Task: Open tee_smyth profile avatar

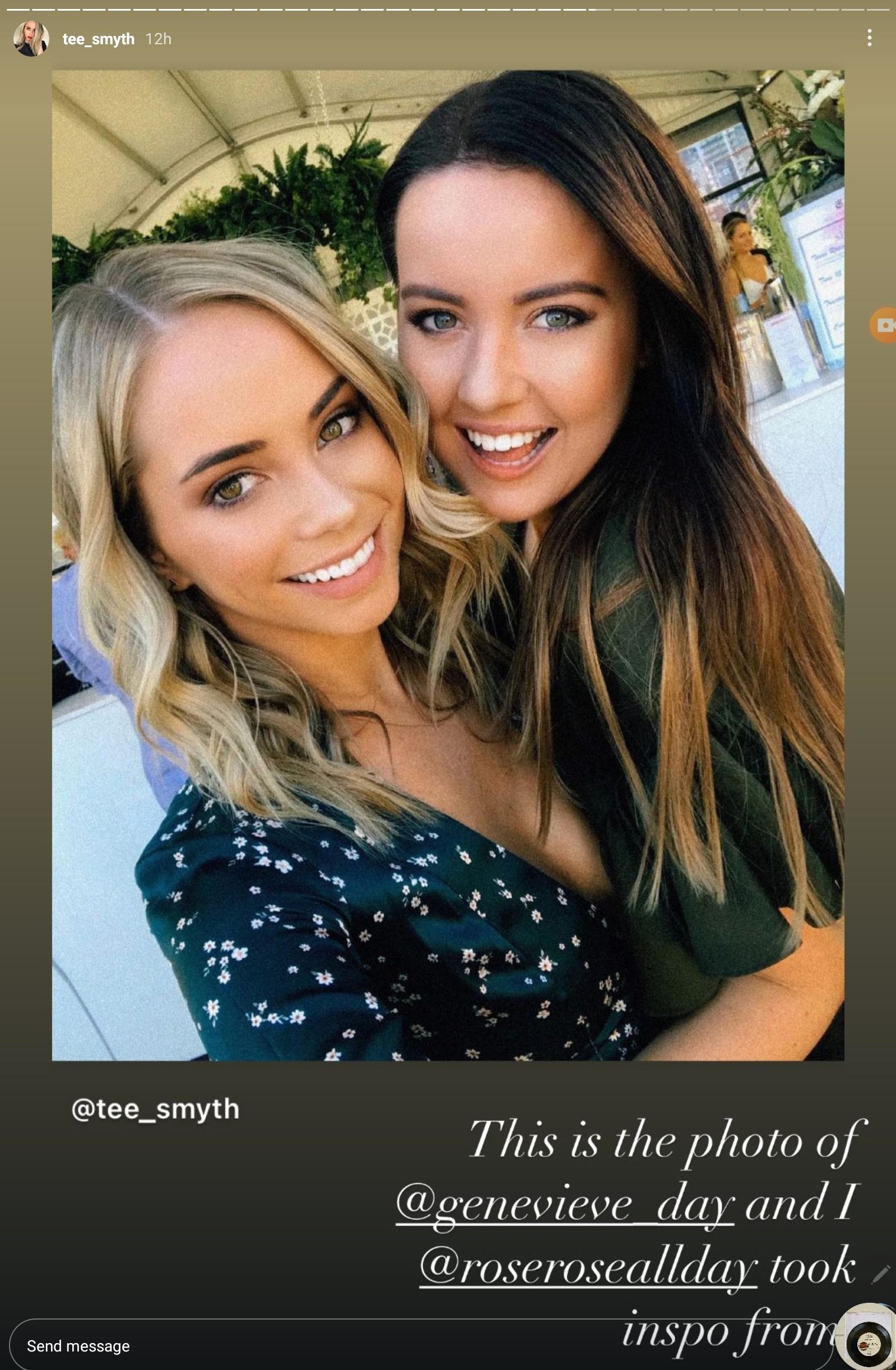Action: pyautogui.click(x=30, y=39)
